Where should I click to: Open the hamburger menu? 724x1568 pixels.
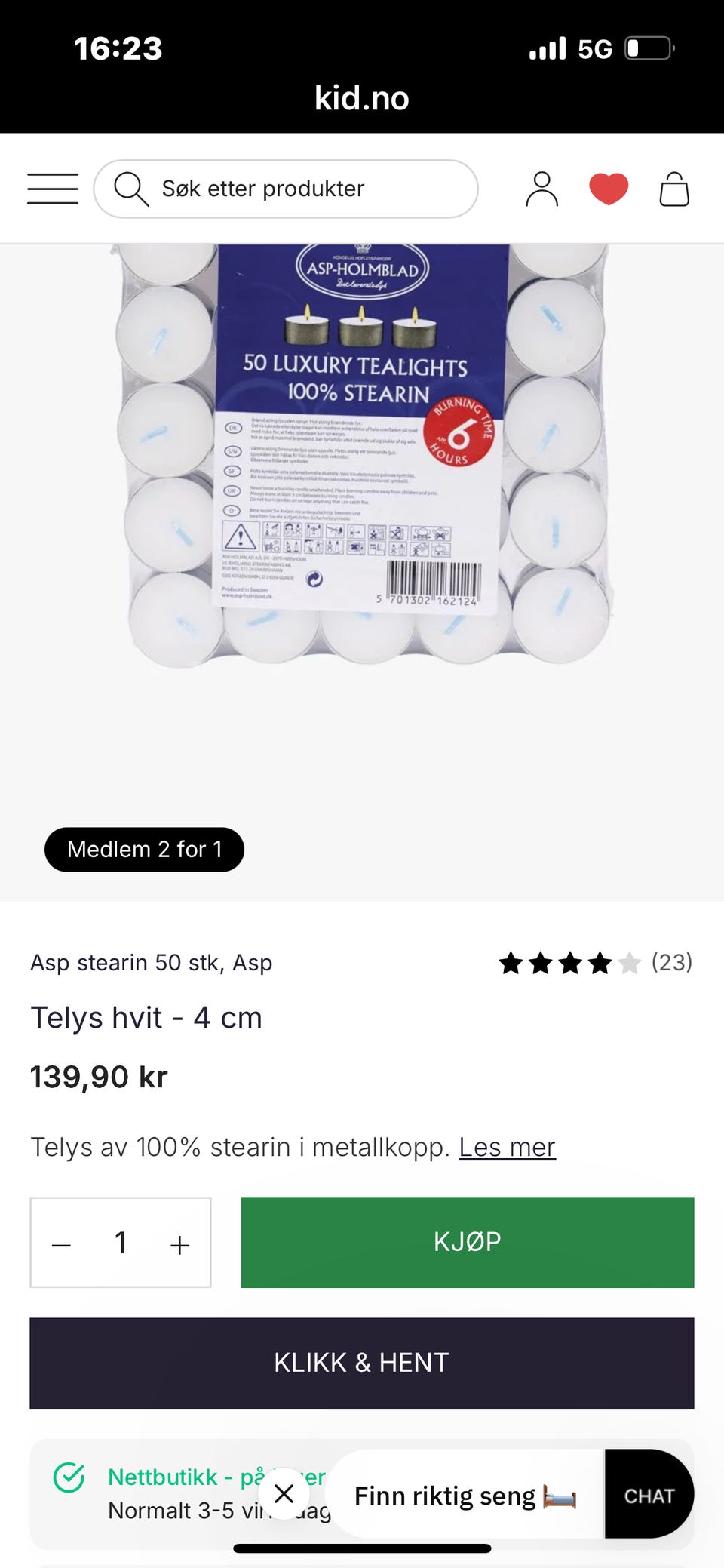tap(53, 189)
